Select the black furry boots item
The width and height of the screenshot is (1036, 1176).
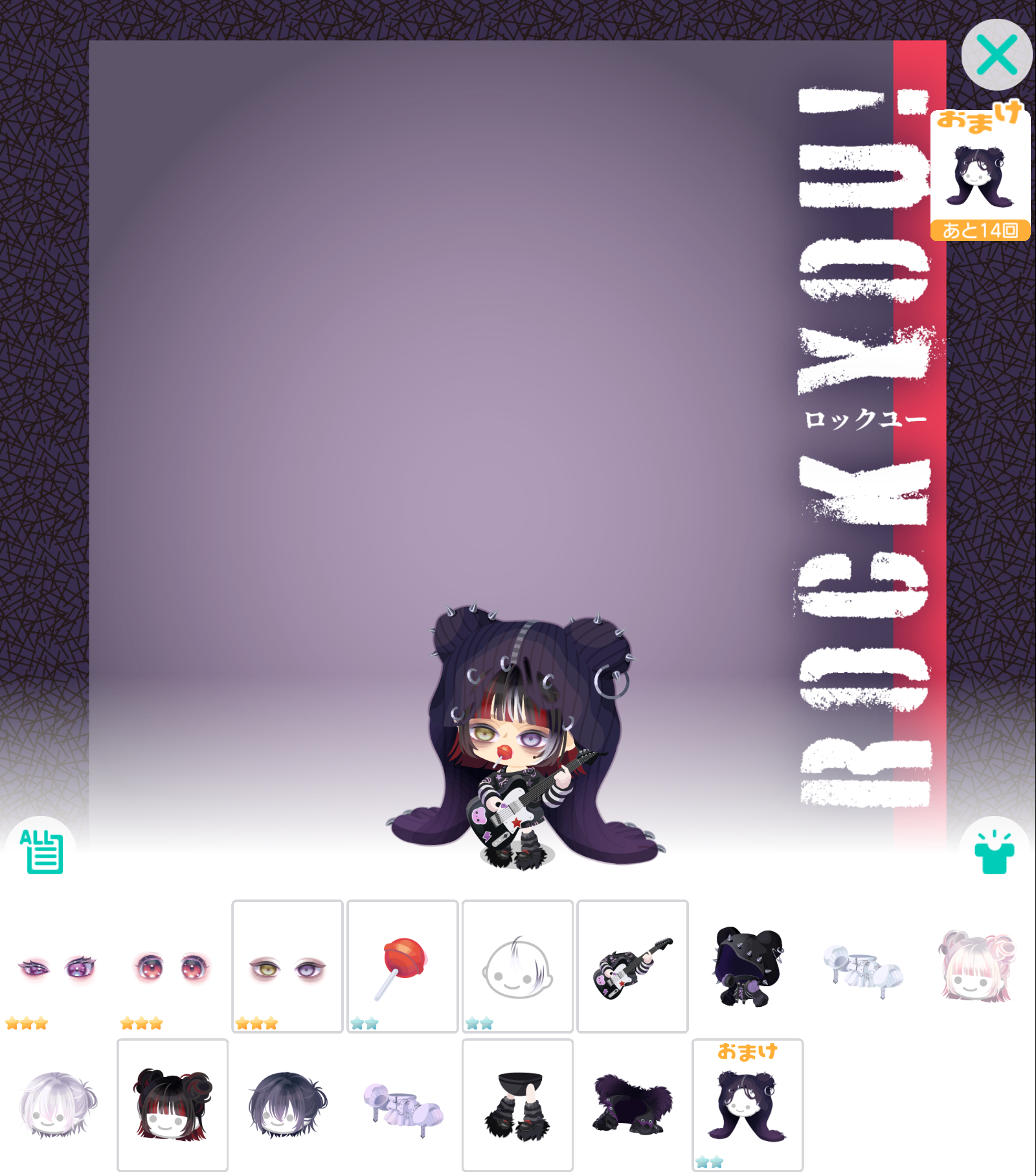point(517,1105)
